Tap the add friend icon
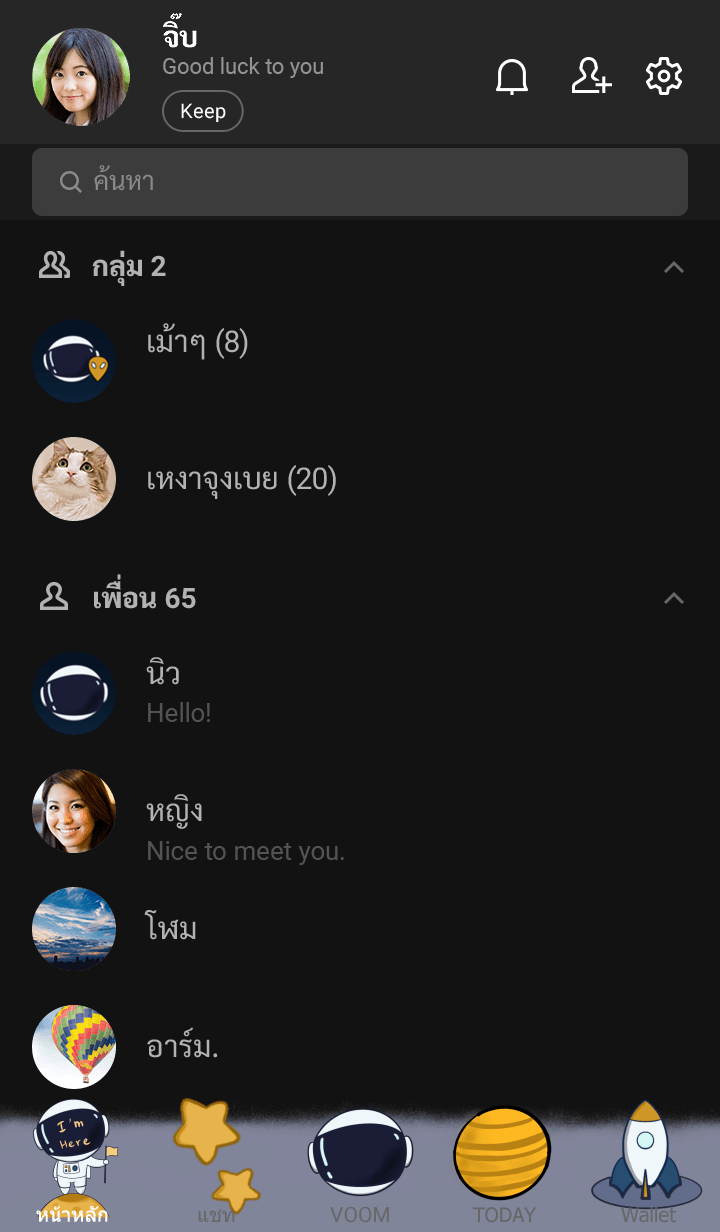Screen dimensions: 720x1232 pyautogui.click(x=591, y=77)
